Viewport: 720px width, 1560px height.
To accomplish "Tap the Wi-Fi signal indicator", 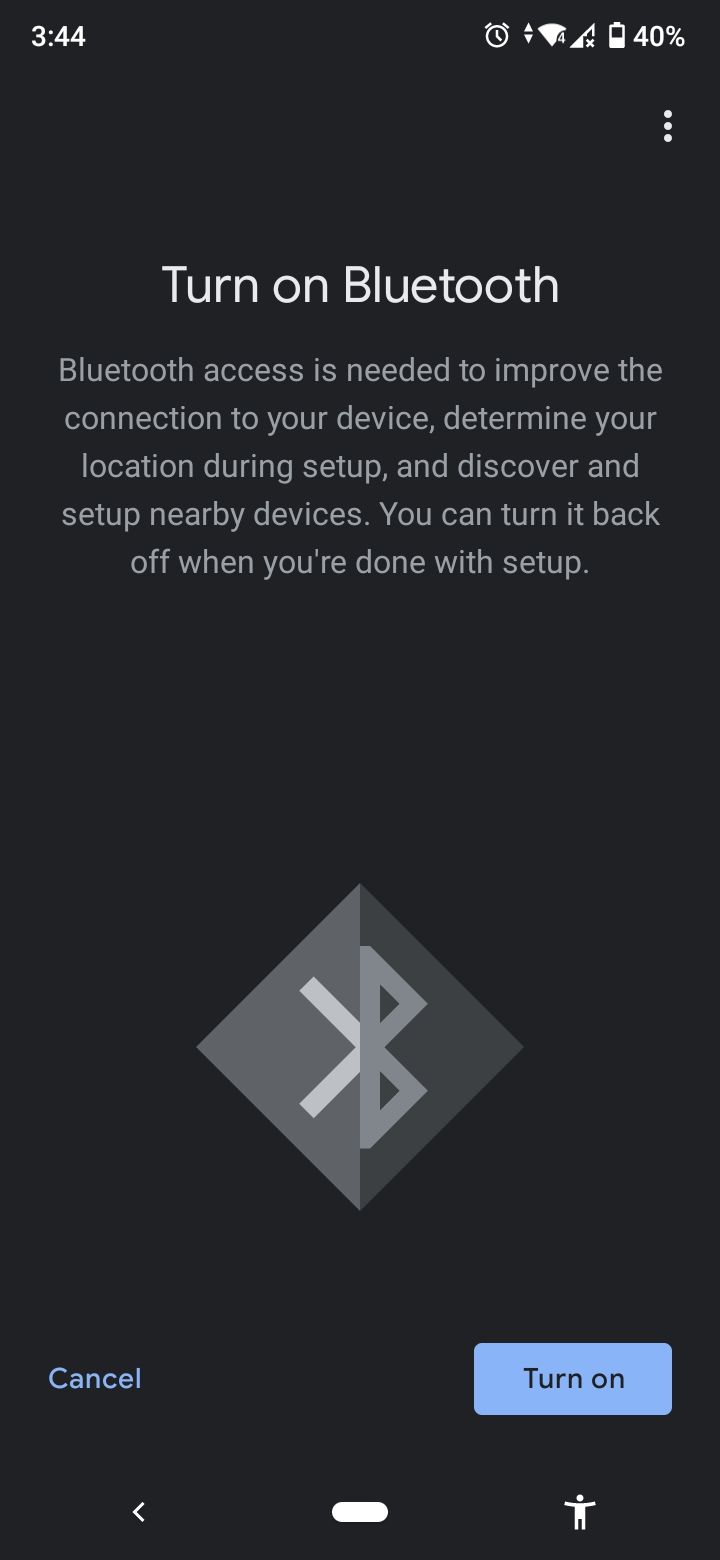I will [x=548, y=34].
